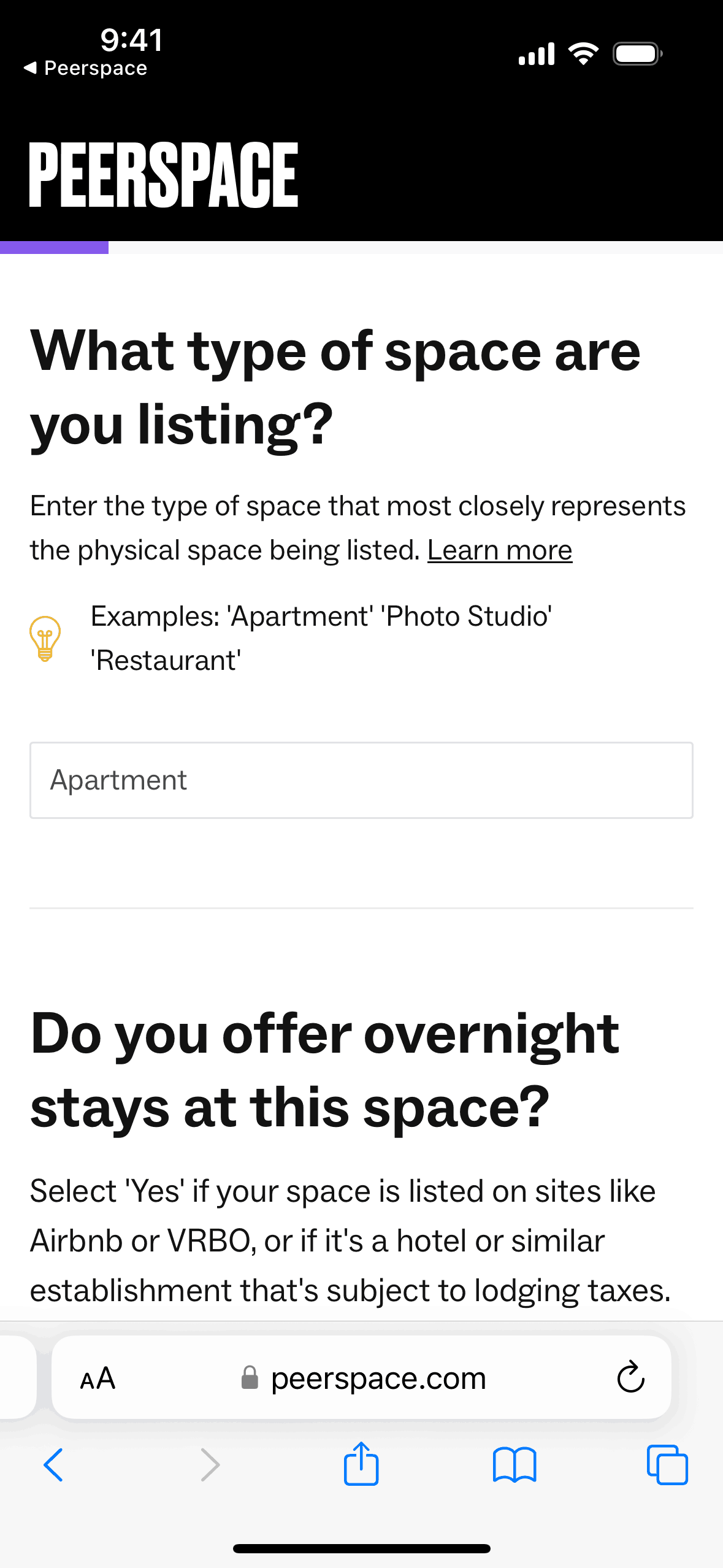
Task: Open Safari bookmarks
Action: 515,1465
